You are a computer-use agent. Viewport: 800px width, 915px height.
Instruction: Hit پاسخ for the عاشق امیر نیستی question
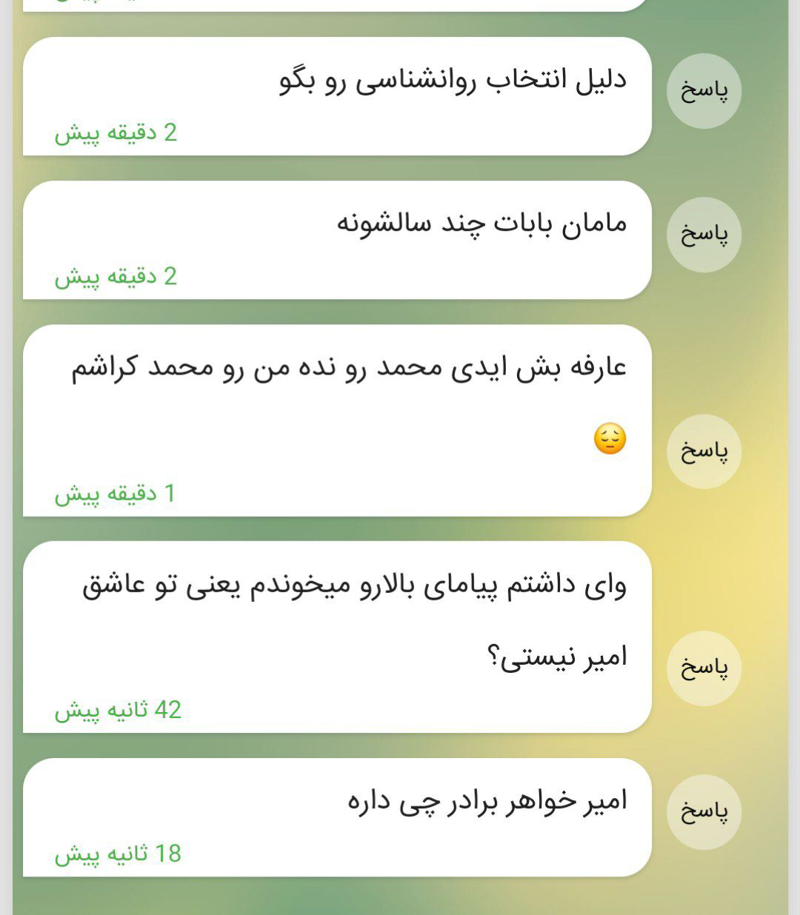pyautogui.click(x=704, y=668)
